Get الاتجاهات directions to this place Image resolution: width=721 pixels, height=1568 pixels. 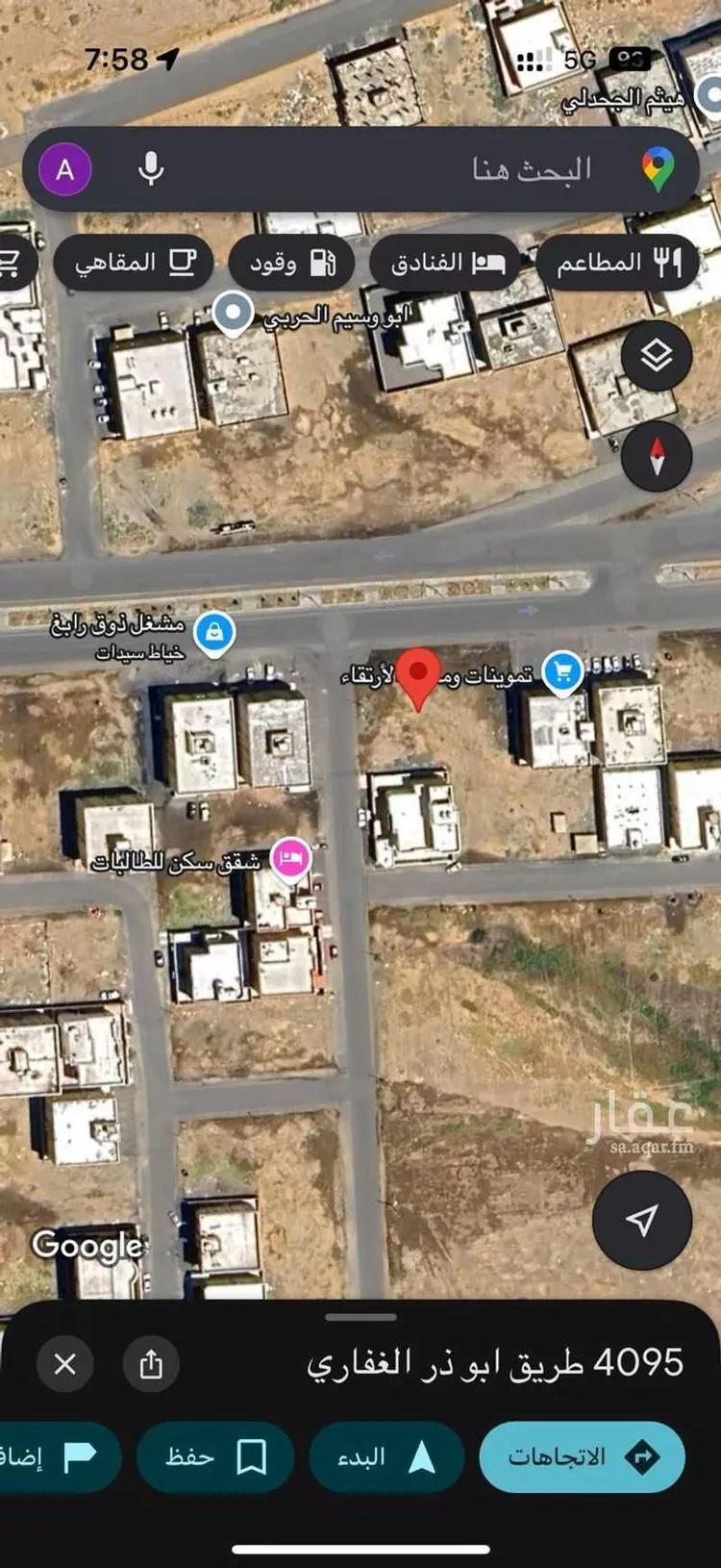coord(583,1457)
